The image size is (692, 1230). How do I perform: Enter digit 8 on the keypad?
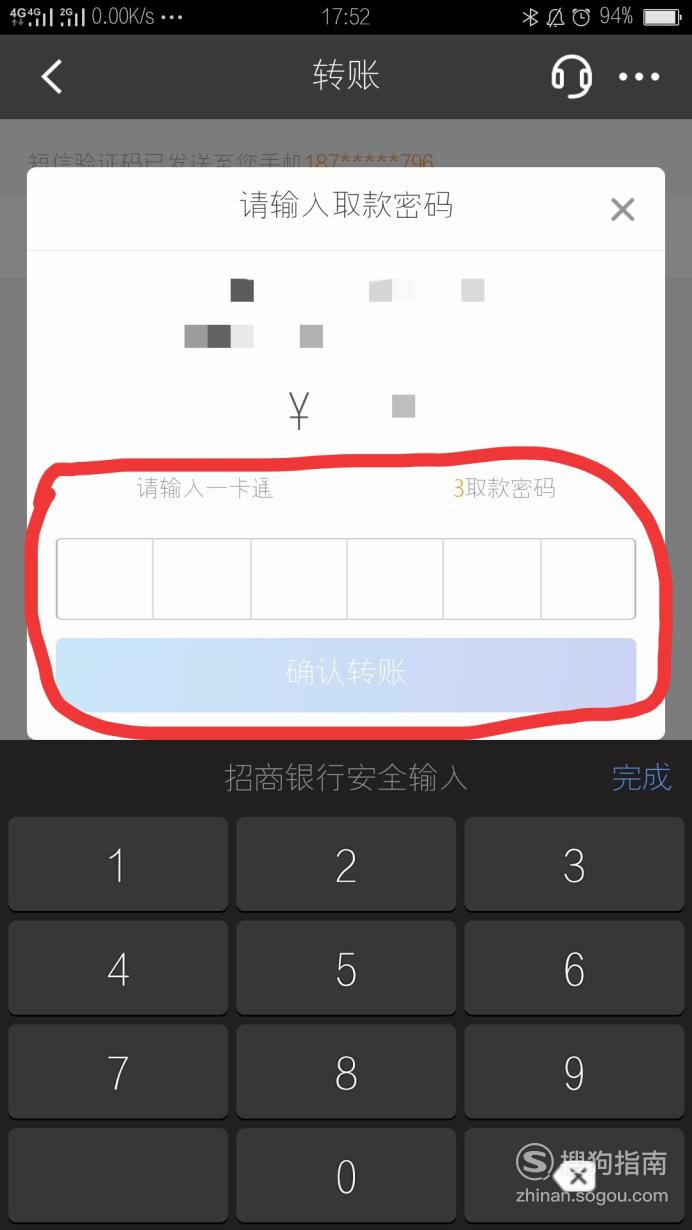[x=346, y=1072]
